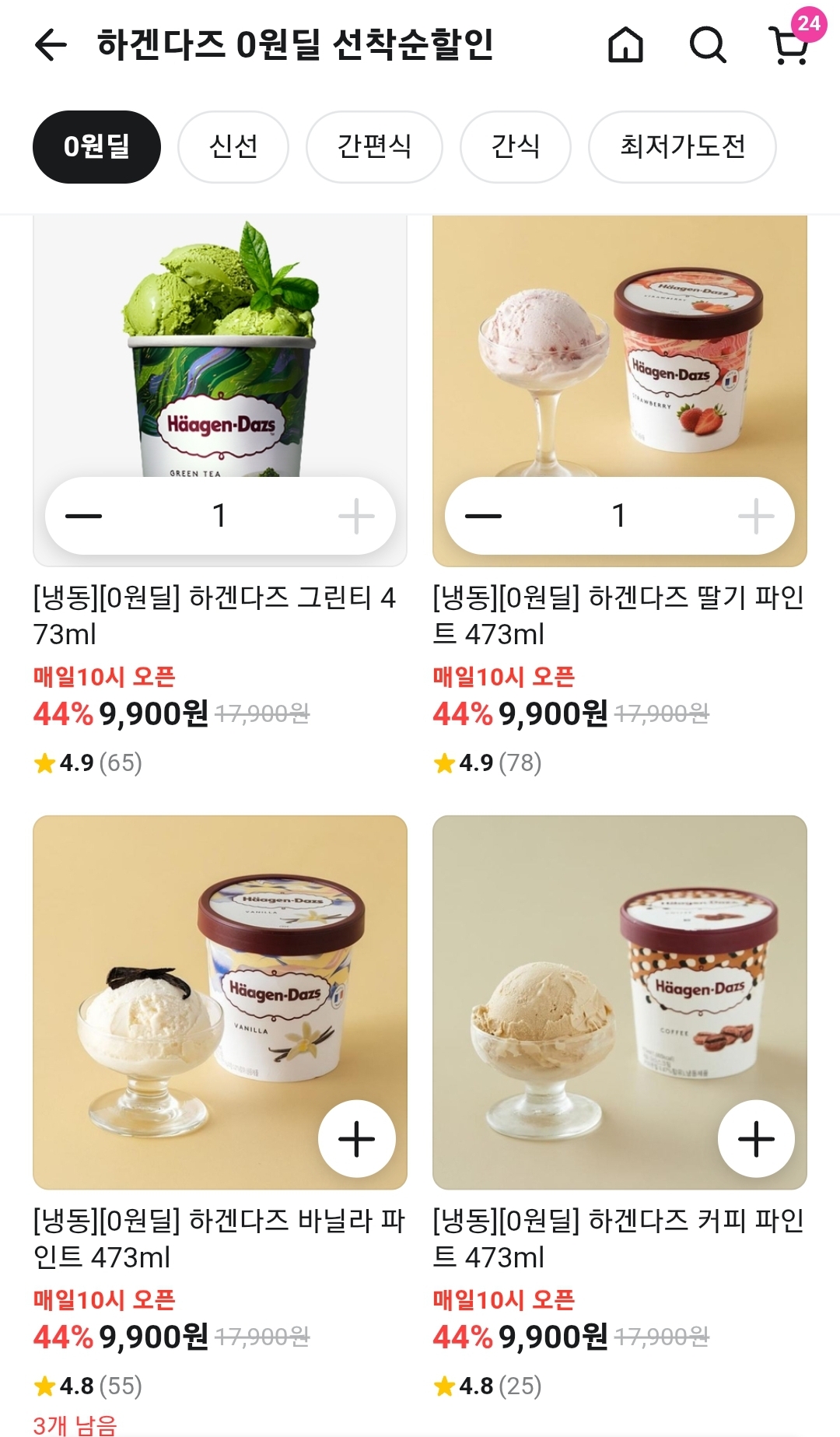Switch to the 간편식 category

tap(374, 147)
